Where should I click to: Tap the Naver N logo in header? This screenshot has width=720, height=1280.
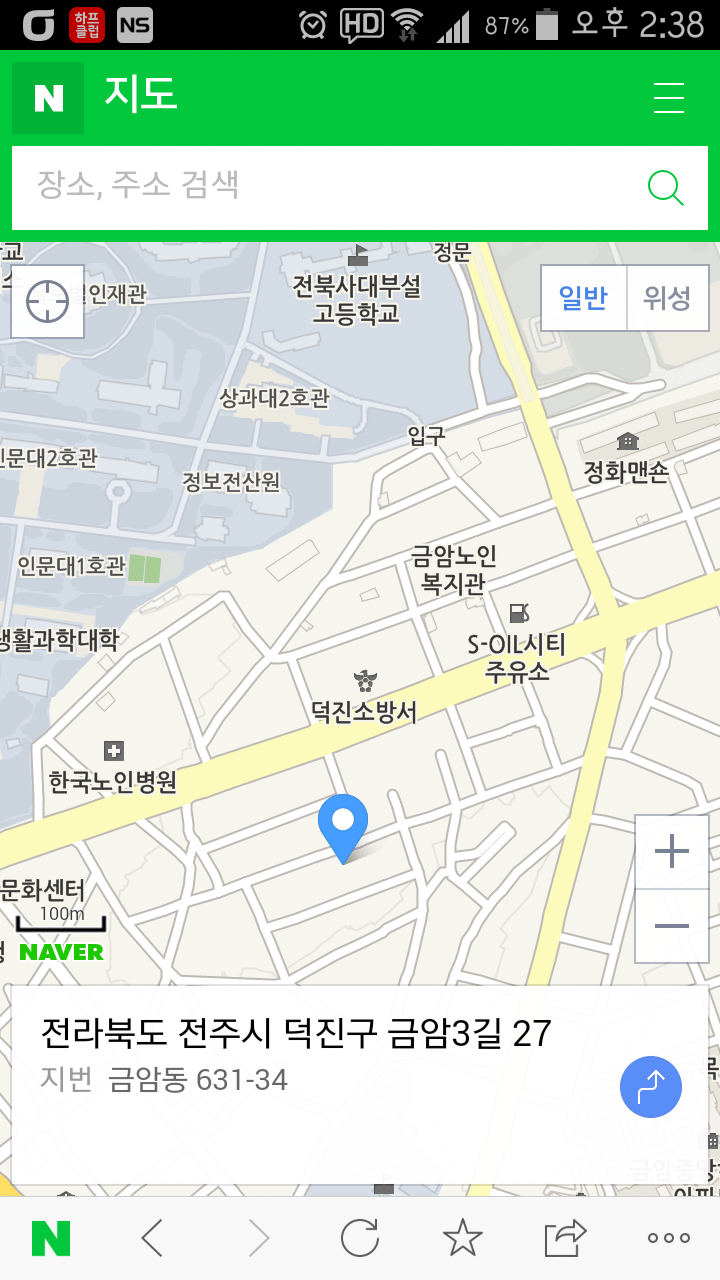(x=48, y=98)
